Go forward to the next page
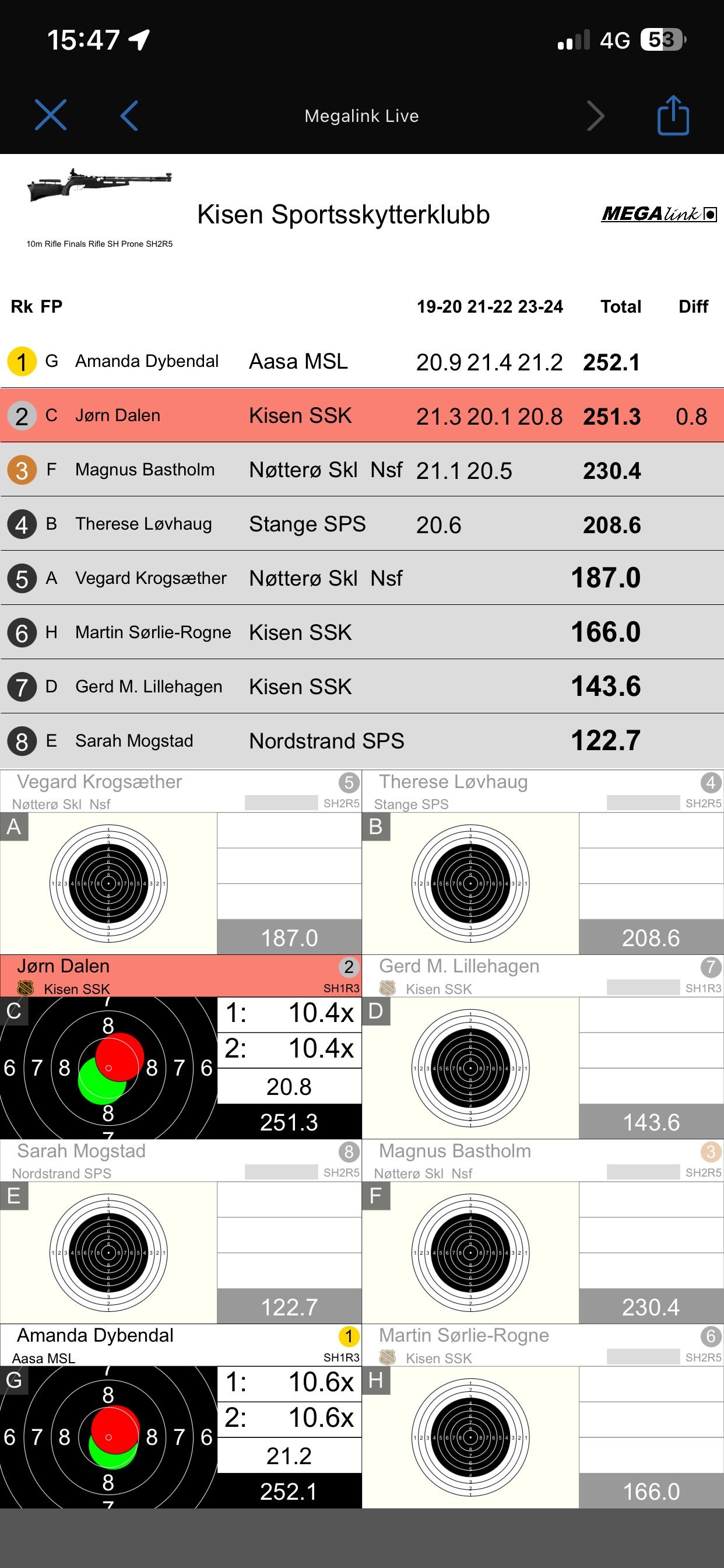The width and height of the screenshot is (724, 1568). 595,116
